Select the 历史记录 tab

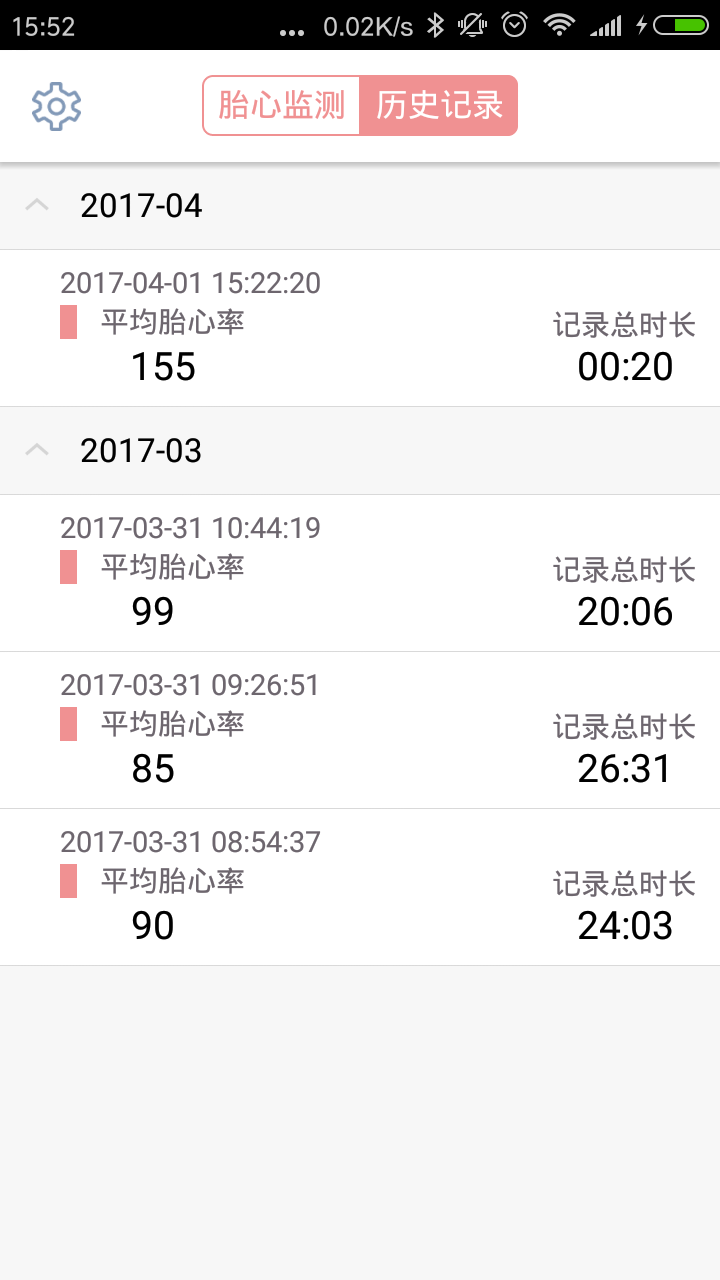(439, 105)
